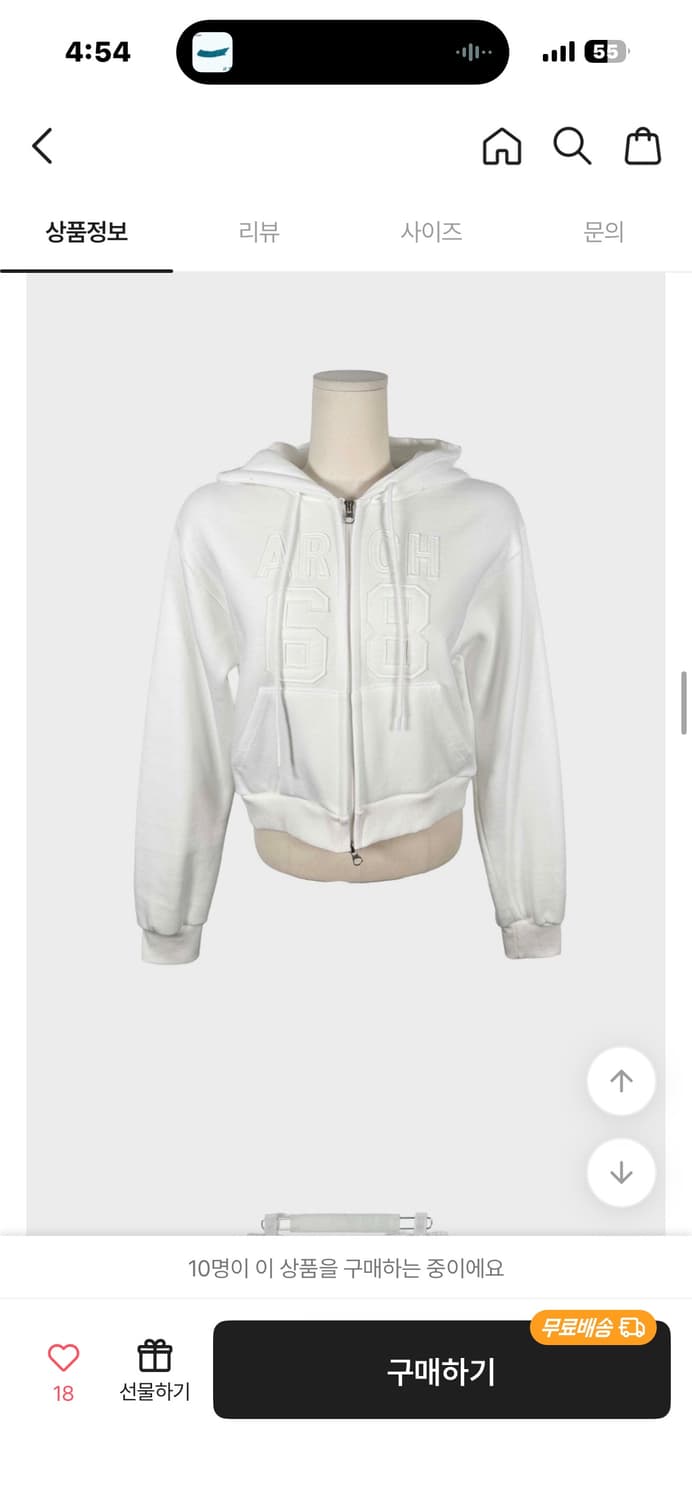Switch to the 문의 tab

(x=604, y=233)
